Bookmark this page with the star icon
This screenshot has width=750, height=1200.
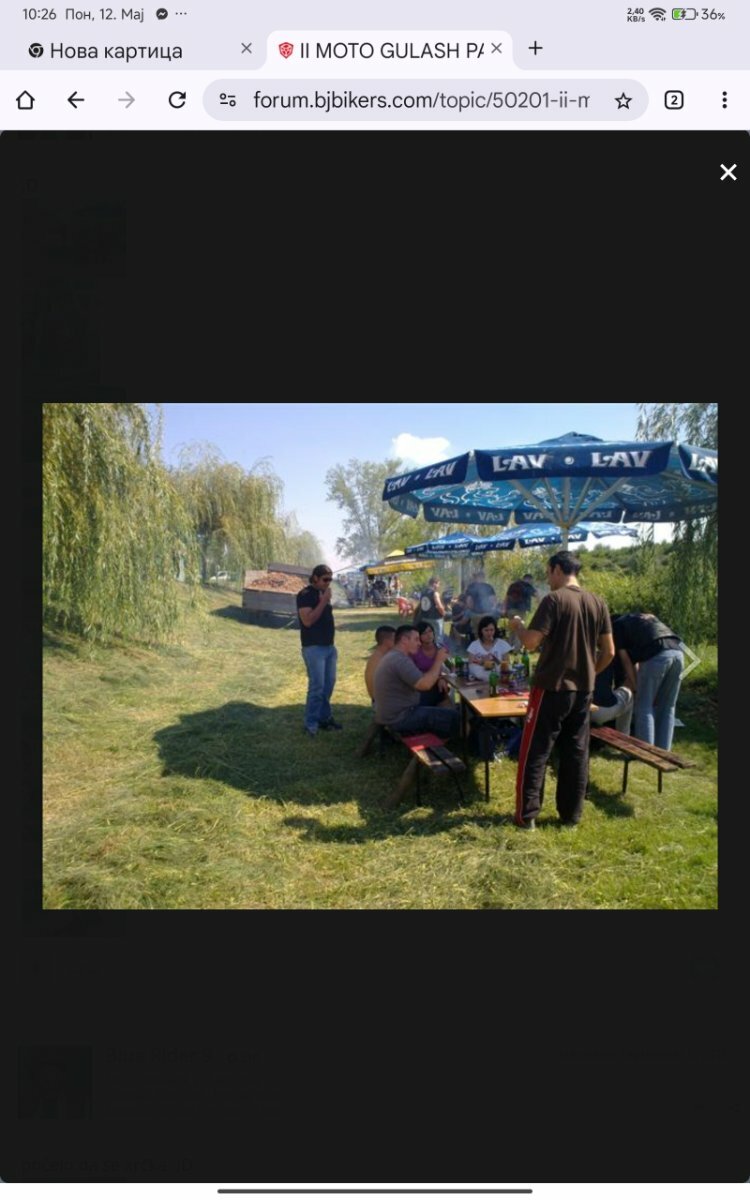click(623, 100)
